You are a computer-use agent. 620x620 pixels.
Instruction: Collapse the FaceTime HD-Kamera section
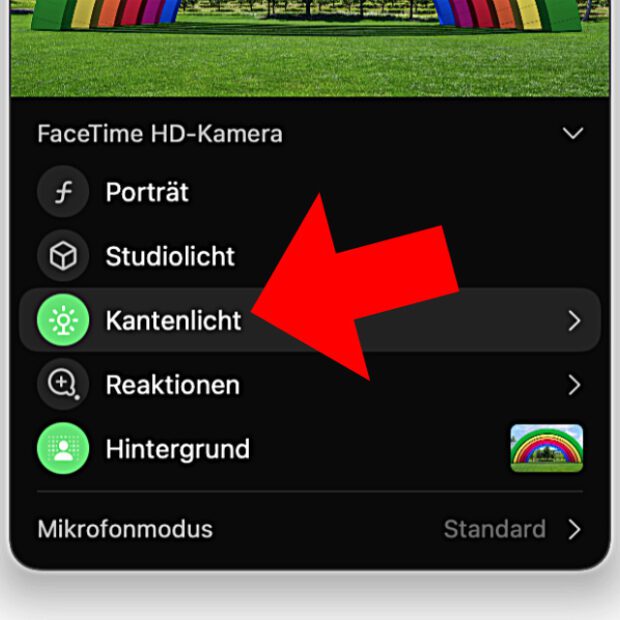coord(573,134)
